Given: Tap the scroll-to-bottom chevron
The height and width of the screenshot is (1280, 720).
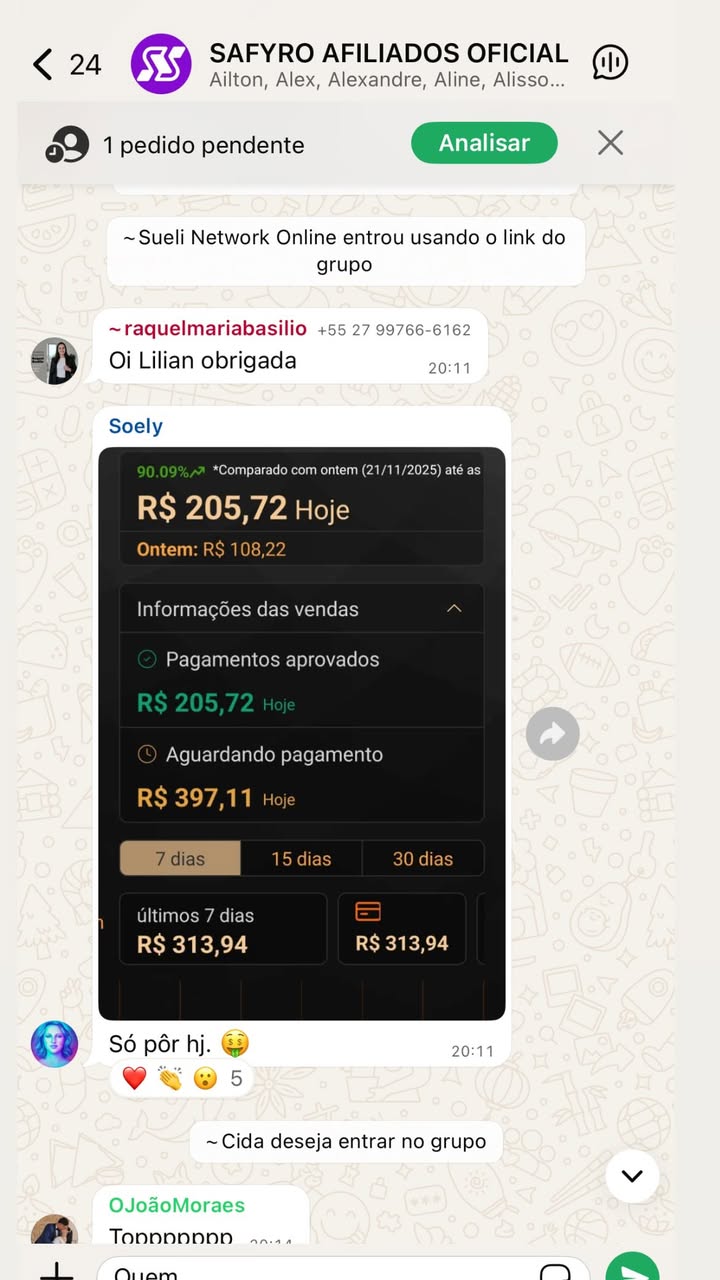Looking at the screenshot, I should 632,1176.
